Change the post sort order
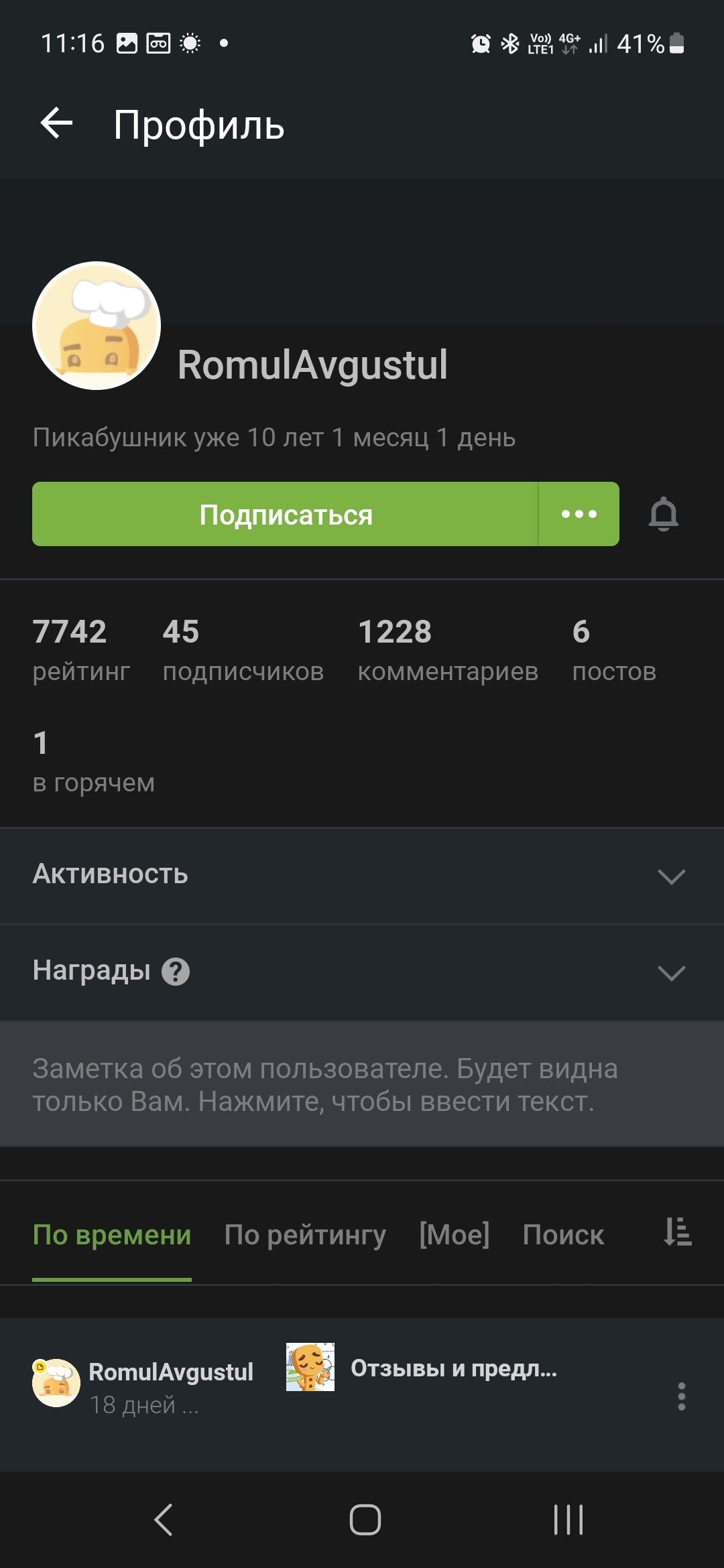This screenshot has width=724, height=1568. tap(677, 1232)
